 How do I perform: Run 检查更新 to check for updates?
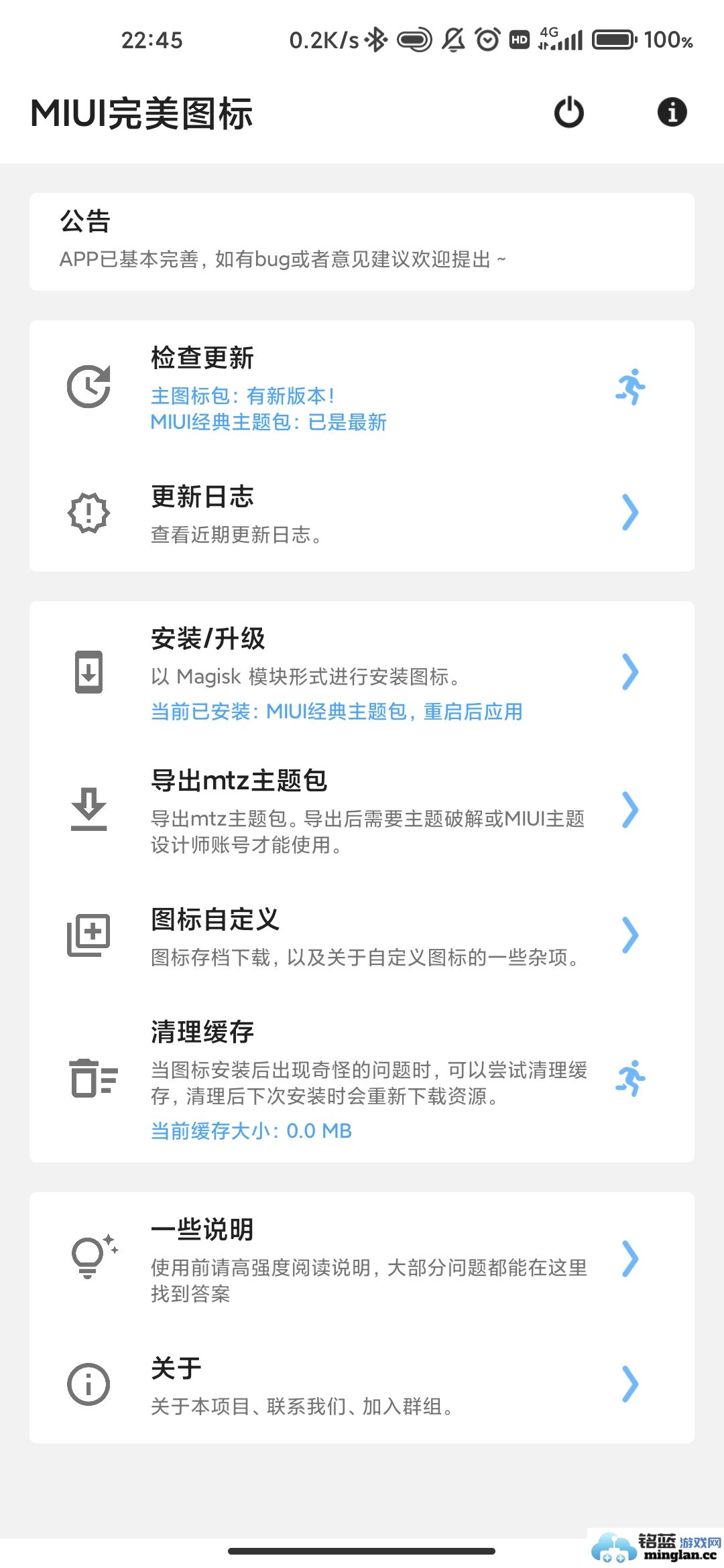[x=362, y=388]
